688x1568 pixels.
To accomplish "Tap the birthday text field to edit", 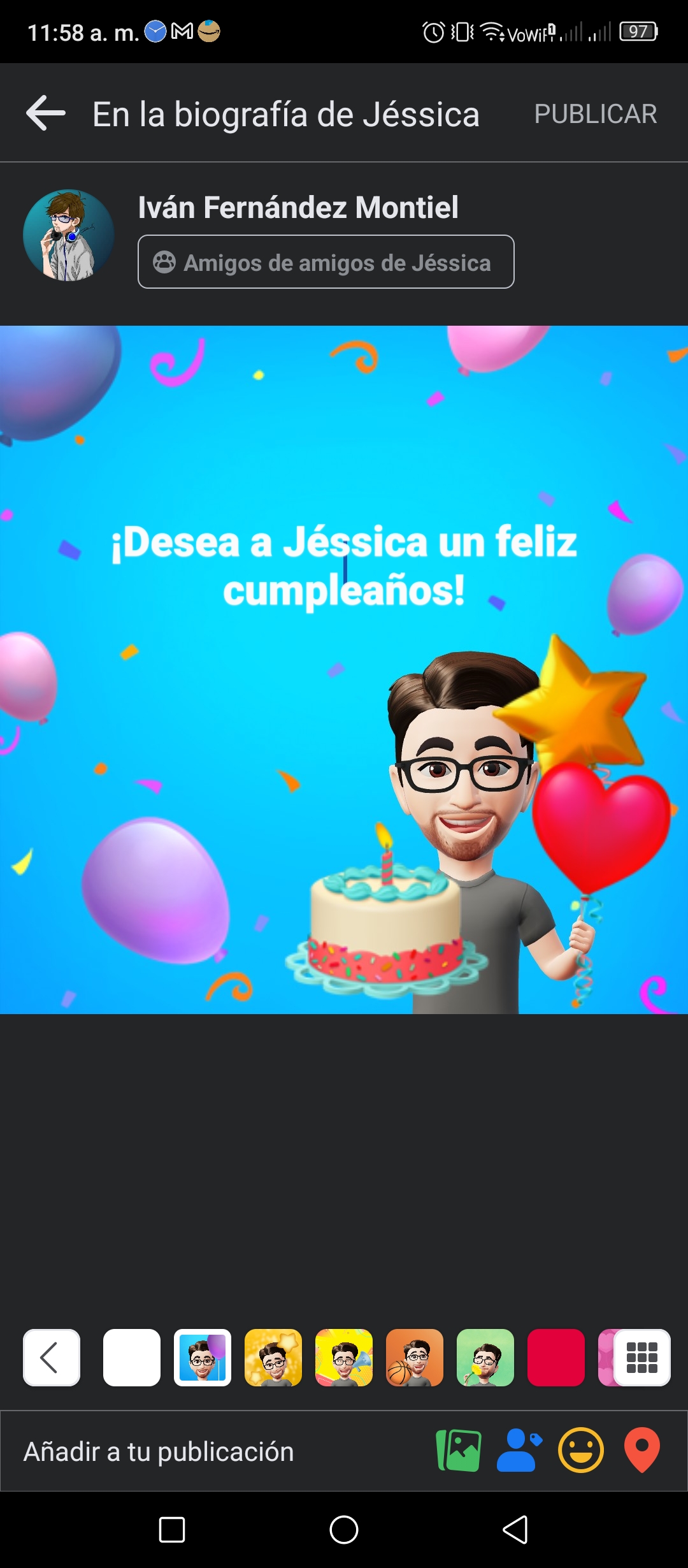I will [344, 566].
